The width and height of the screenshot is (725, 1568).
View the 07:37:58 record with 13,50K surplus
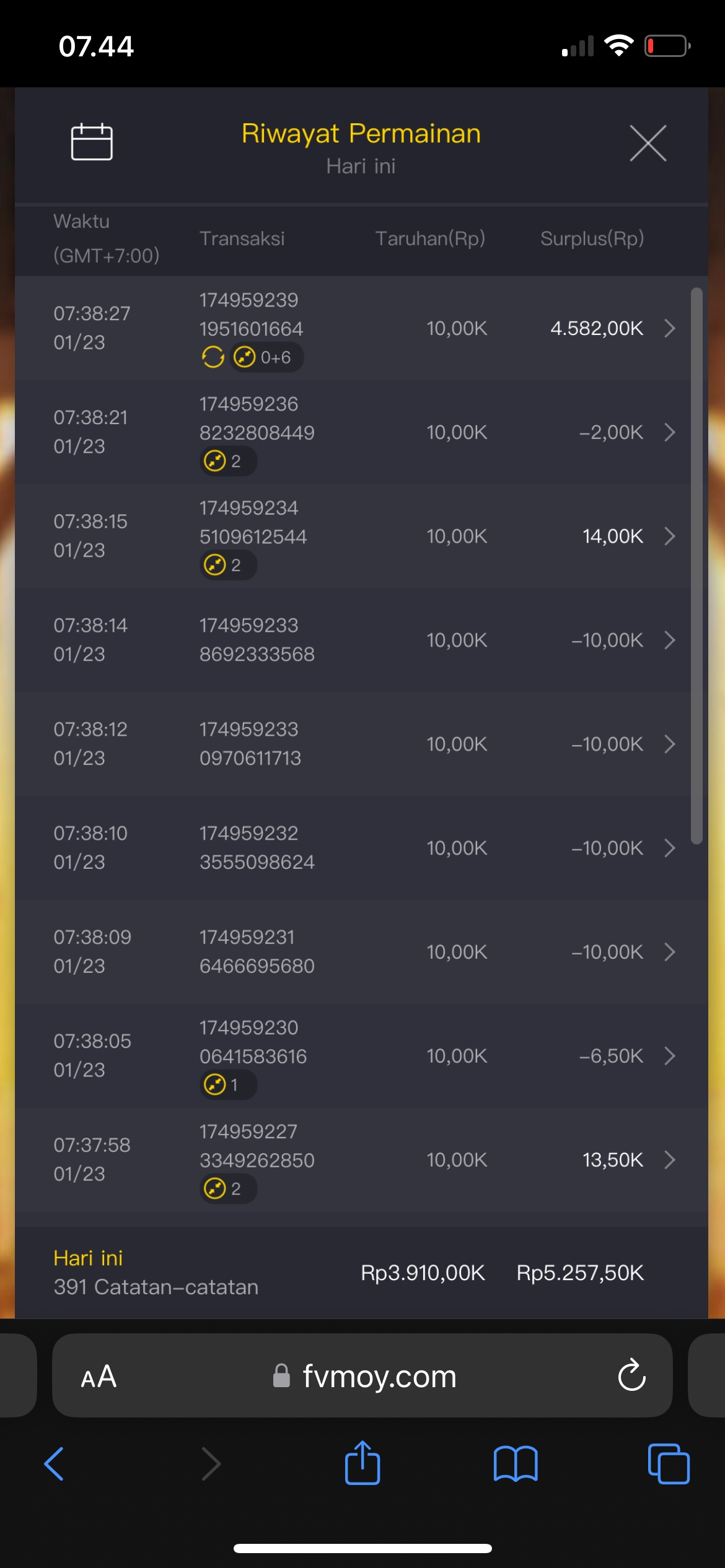click(x=669, y=1160)
